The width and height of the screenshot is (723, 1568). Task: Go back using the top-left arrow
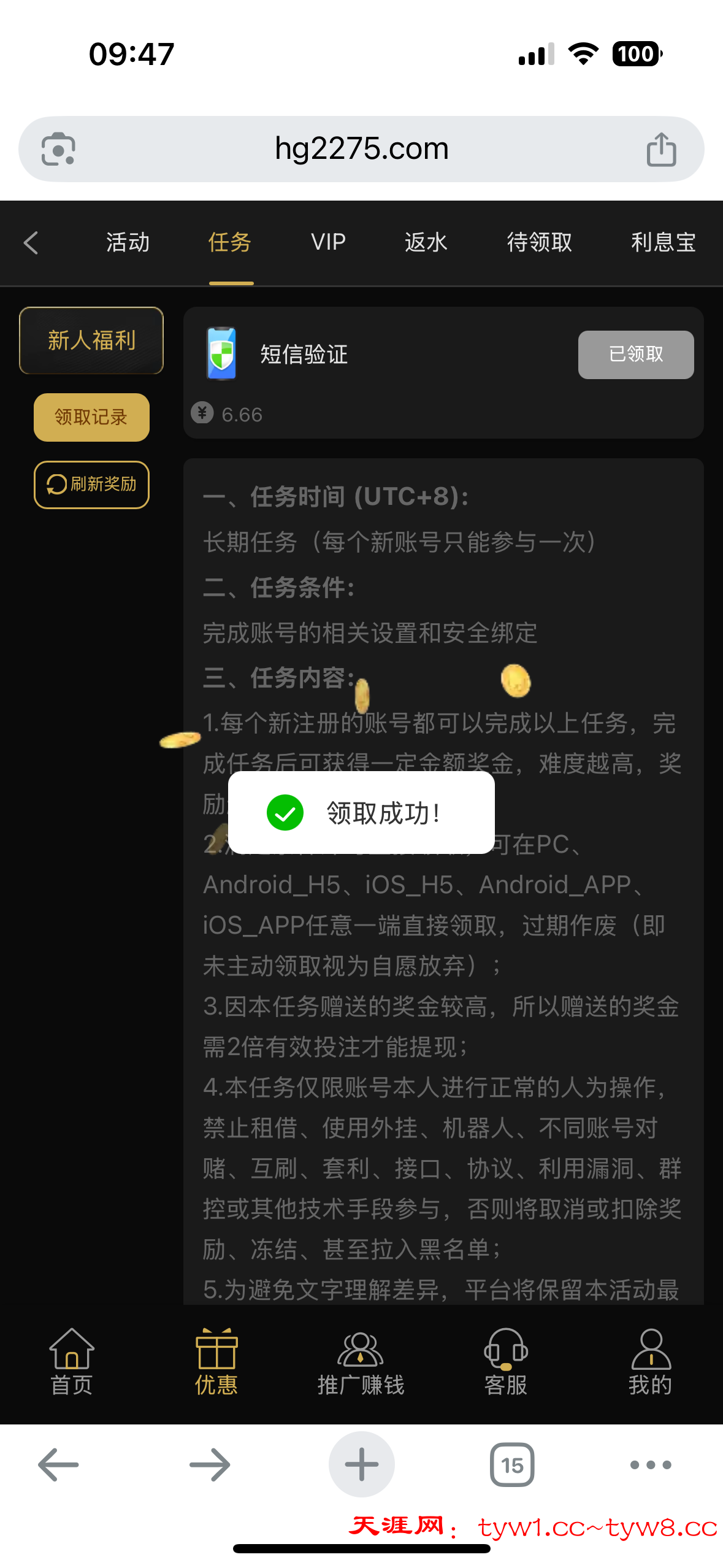32,242
